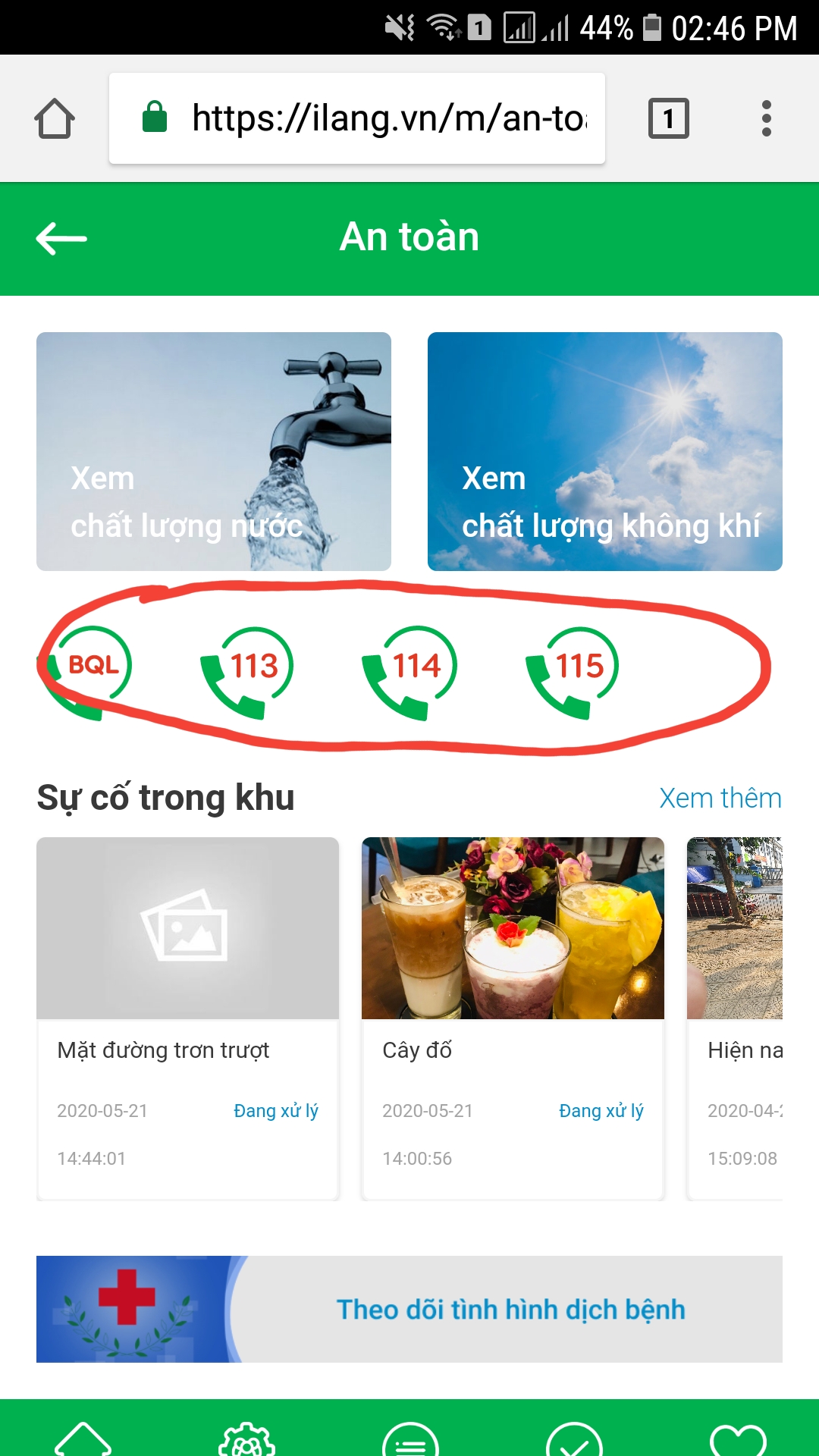The width and height of the screenshot is (819, 1456).
Task: Open browser overflow menu
Action: (766, 118)
